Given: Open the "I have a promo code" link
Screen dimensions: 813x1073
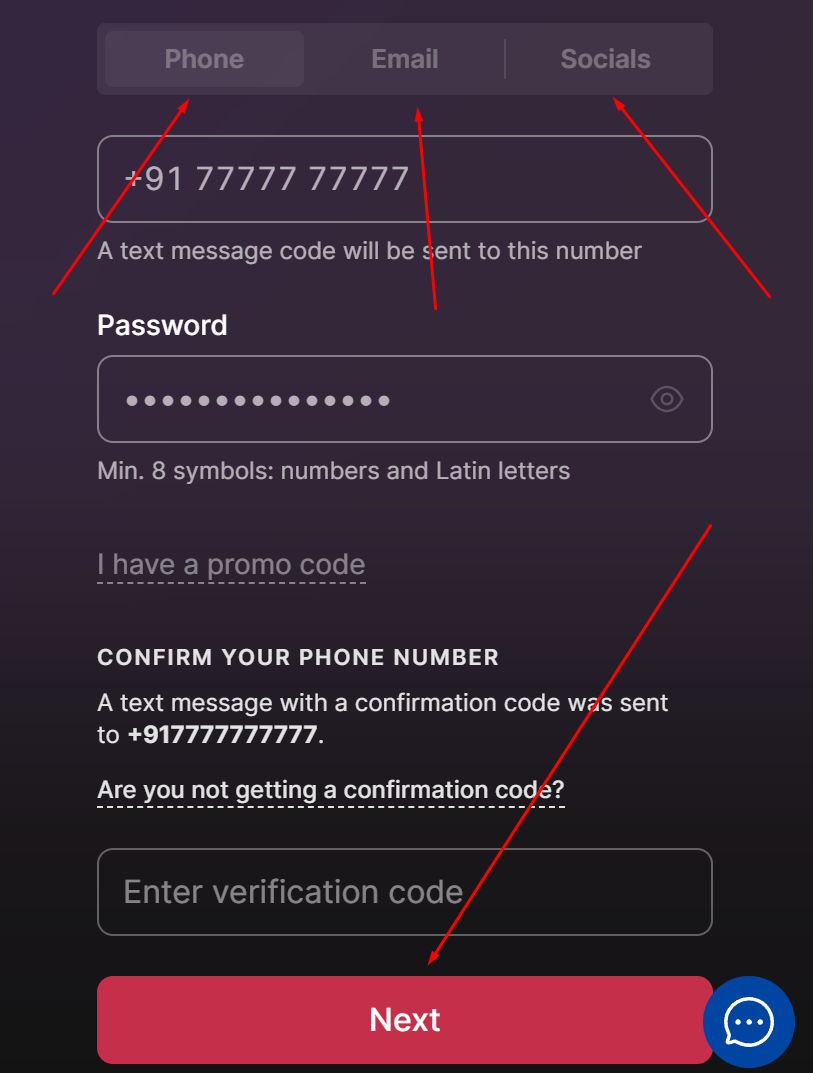Looking at the screenshot, I should pos(231,565).
